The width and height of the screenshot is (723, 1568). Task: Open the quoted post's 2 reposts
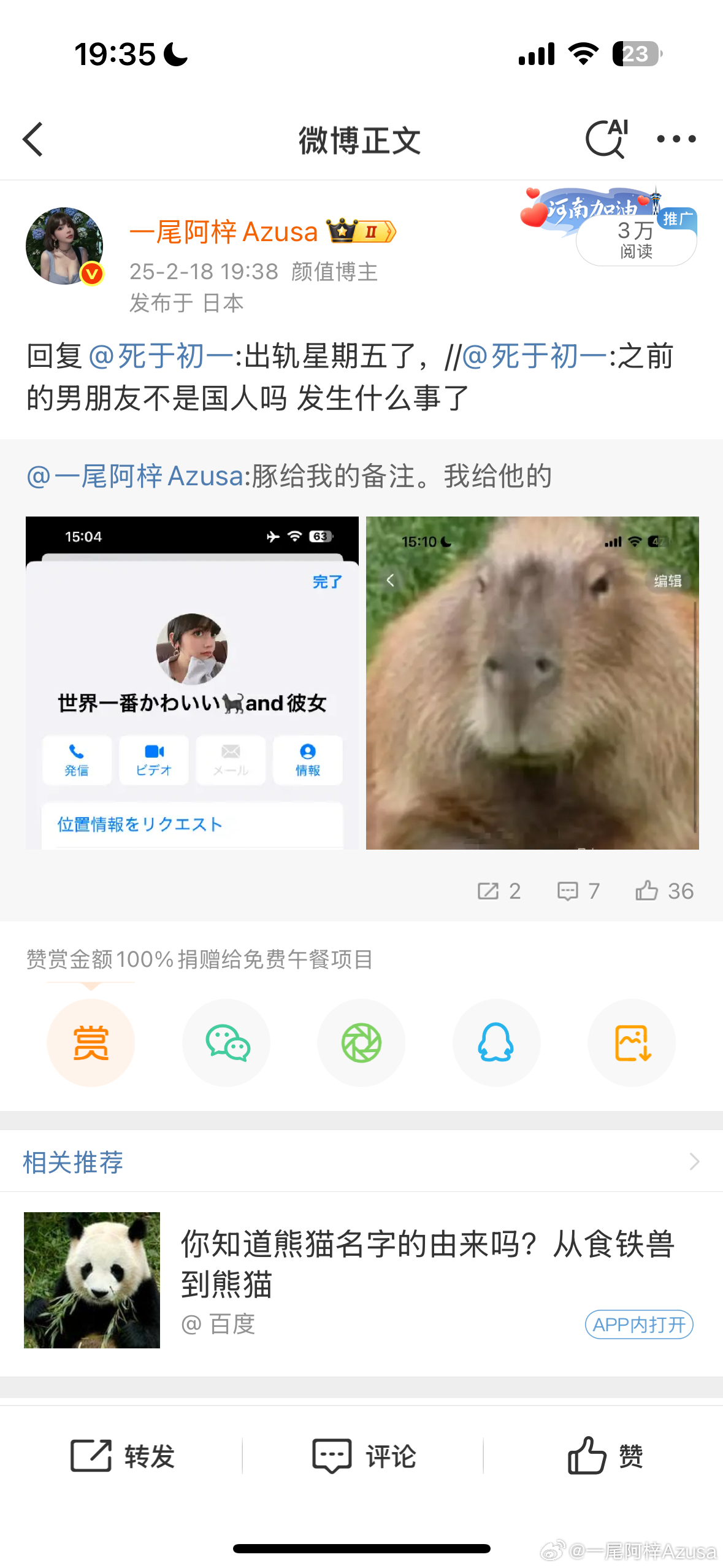click(499, 891)
